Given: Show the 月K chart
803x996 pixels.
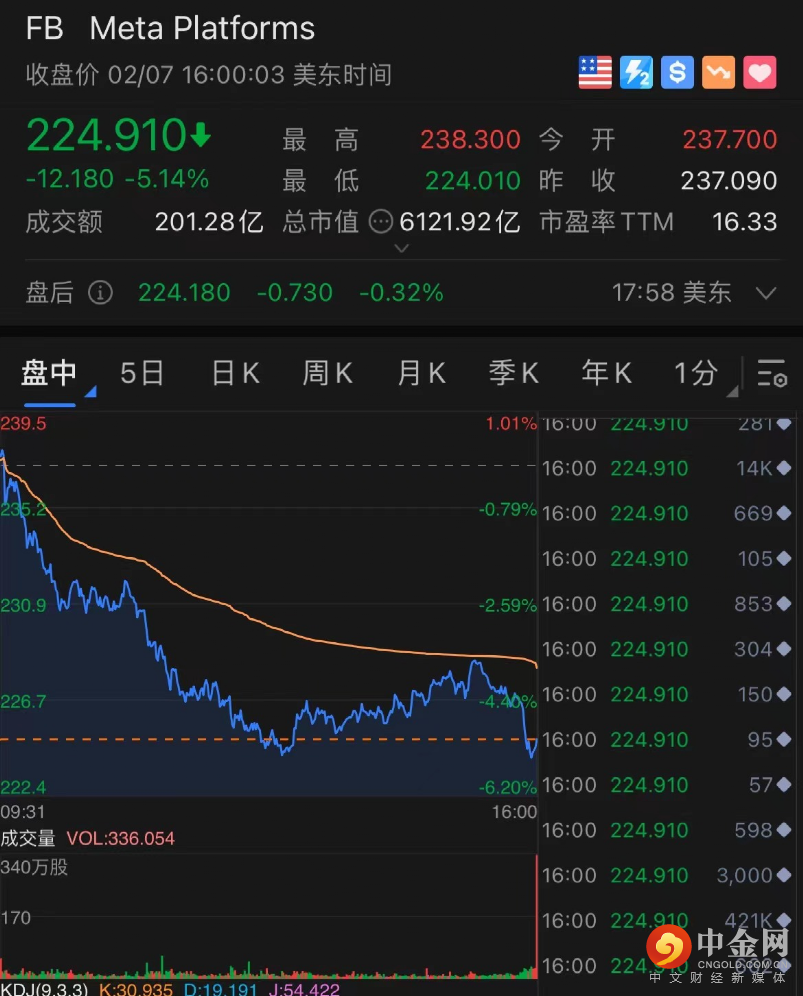Looking at the screenshot, I should [x=421, y=373].
